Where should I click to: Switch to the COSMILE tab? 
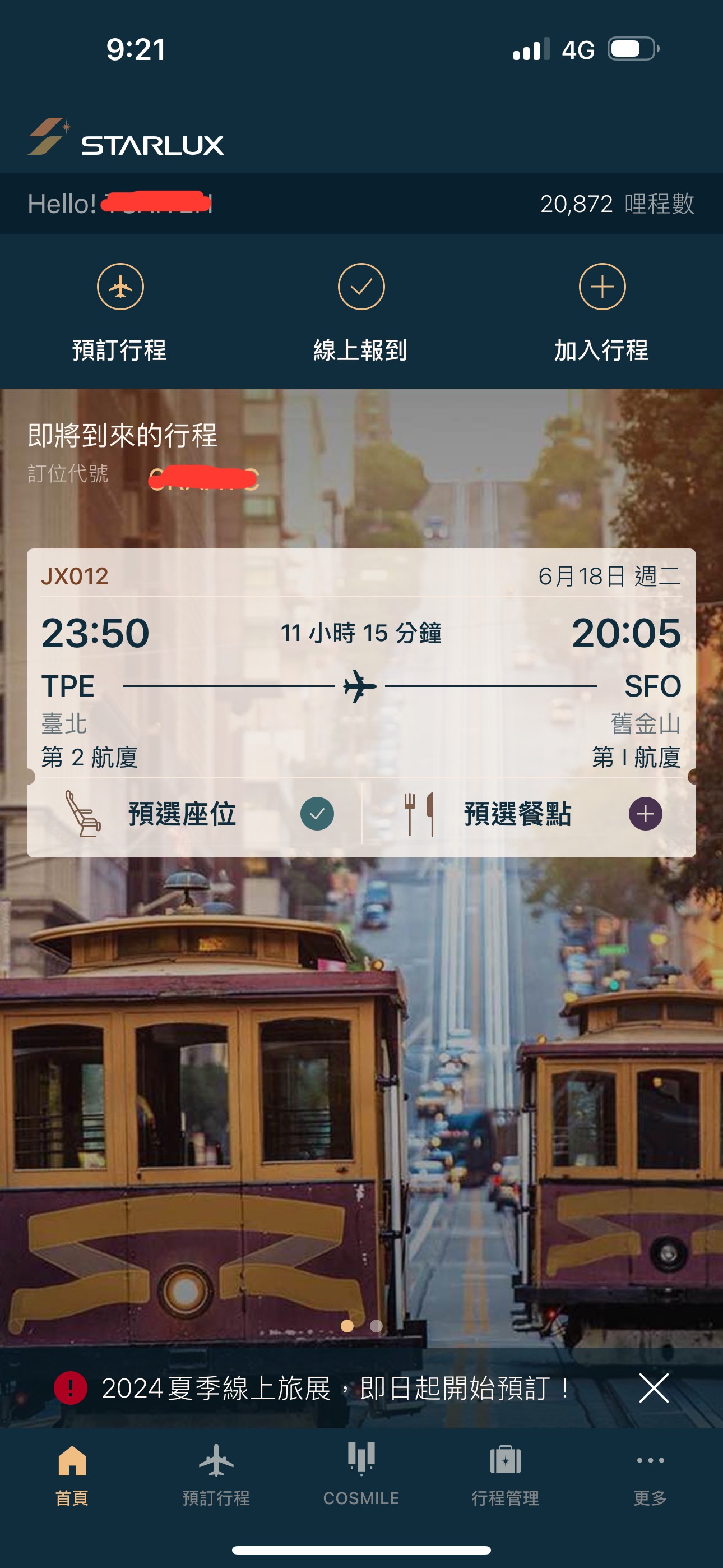361,1474
